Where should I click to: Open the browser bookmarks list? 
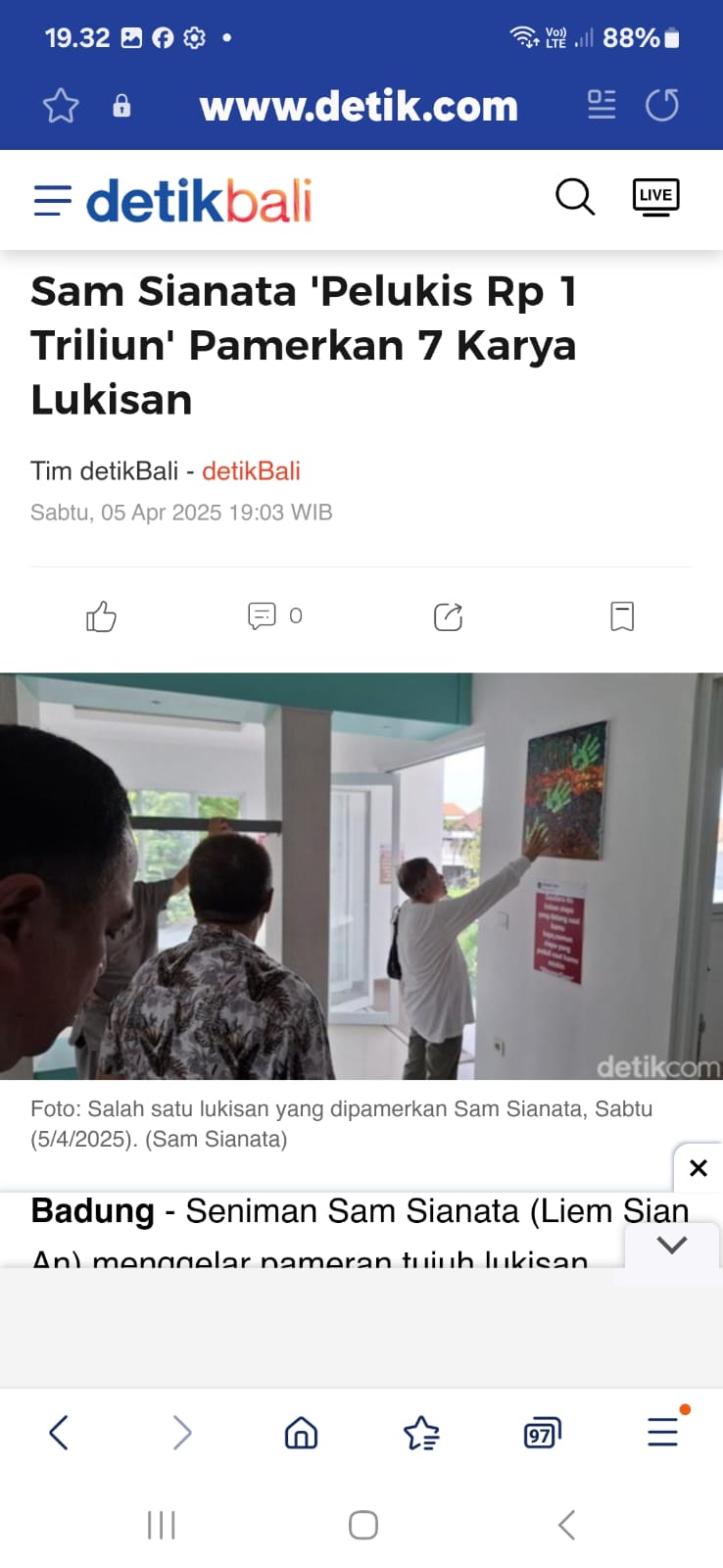[421, 1433]
